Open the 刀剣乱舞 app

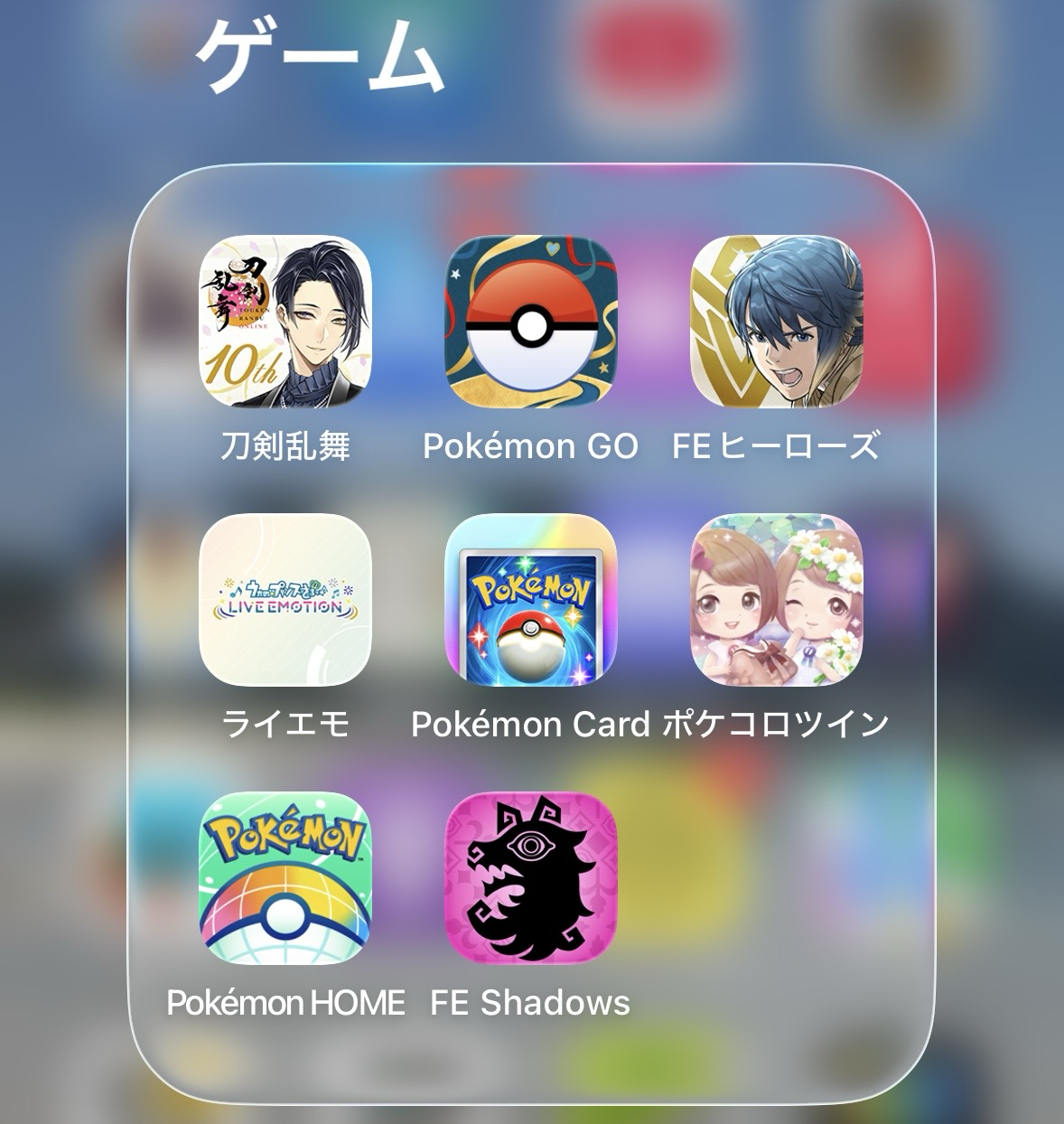click(285, 323)
